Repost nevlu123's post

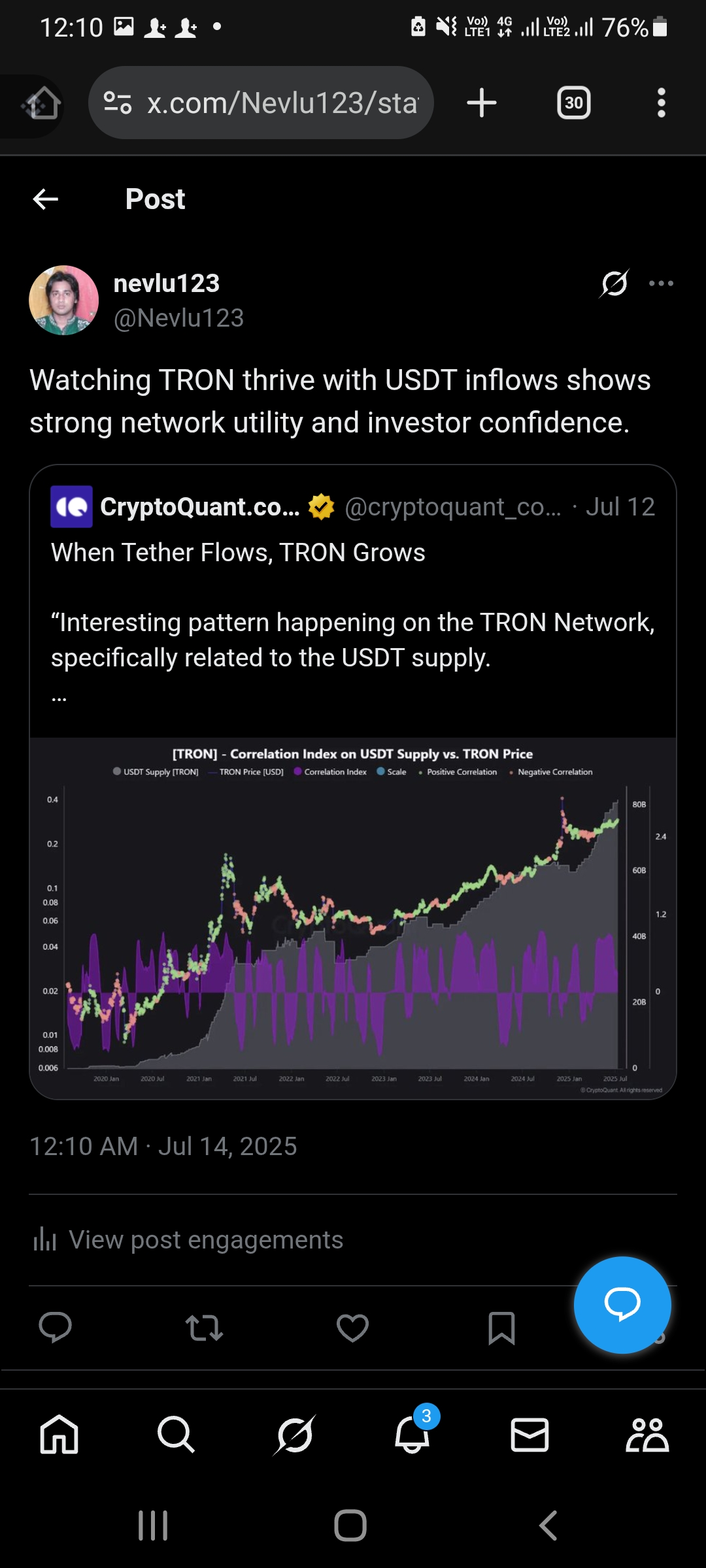coord(204,1328)
